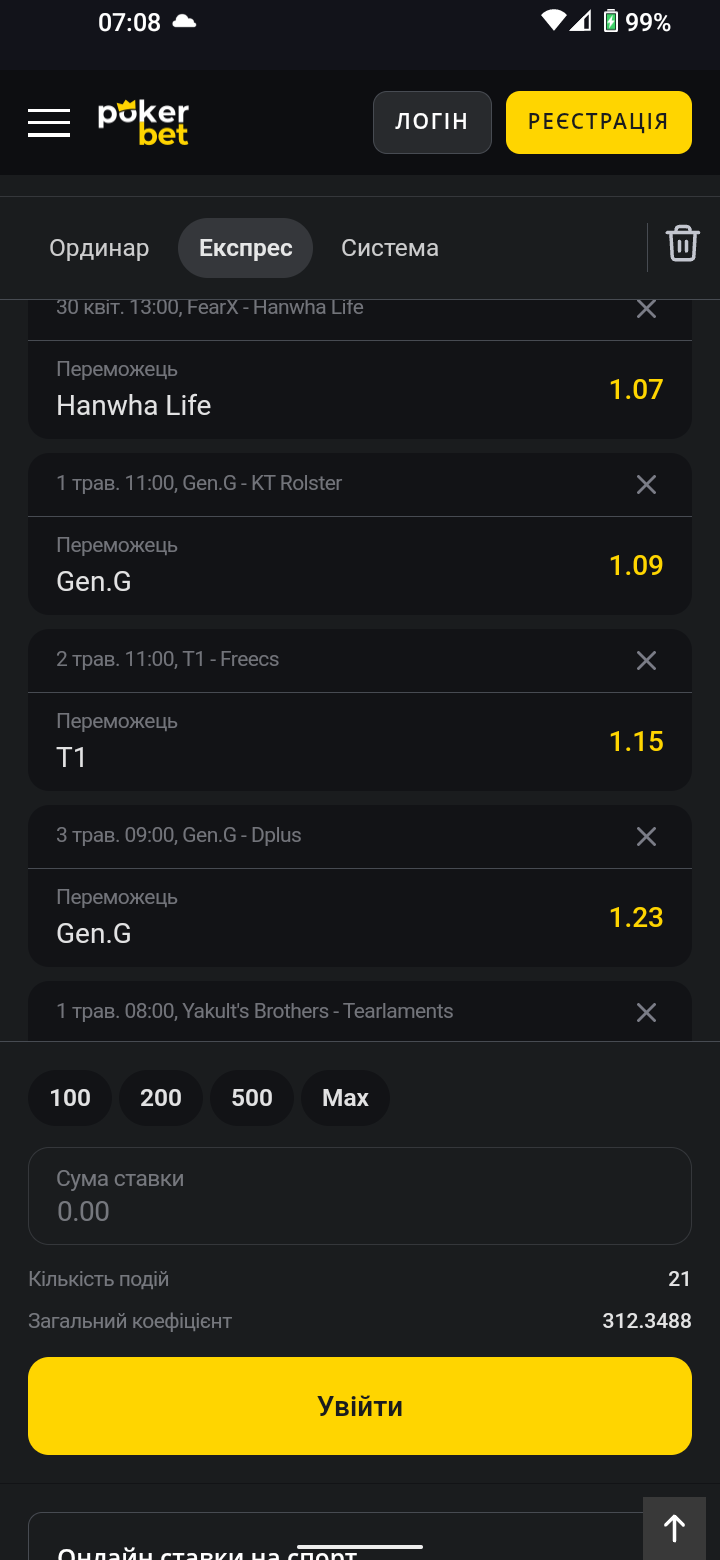The width and height of the screenshot is (720, 1560).
Task: Open the hamburger drawer menu
Action: [49, 123]
